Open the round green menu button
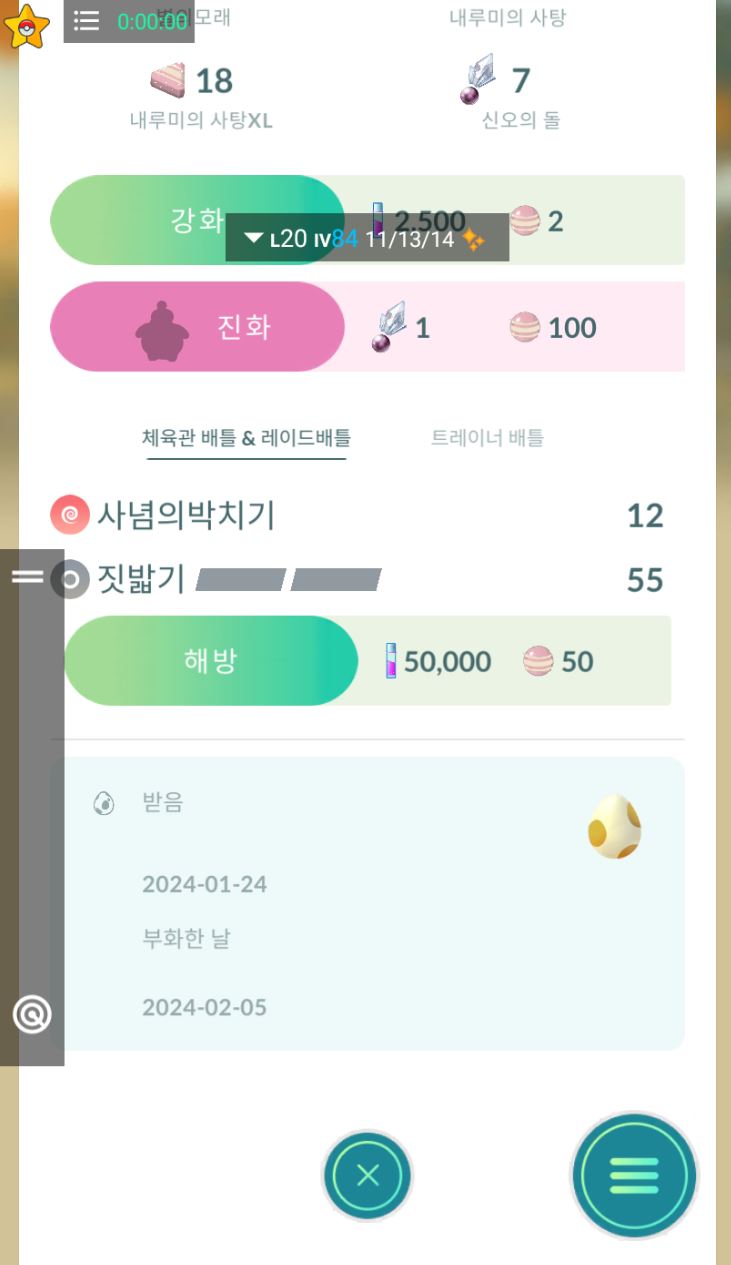The image size is (731, 1265). (x=634, y=1176)
